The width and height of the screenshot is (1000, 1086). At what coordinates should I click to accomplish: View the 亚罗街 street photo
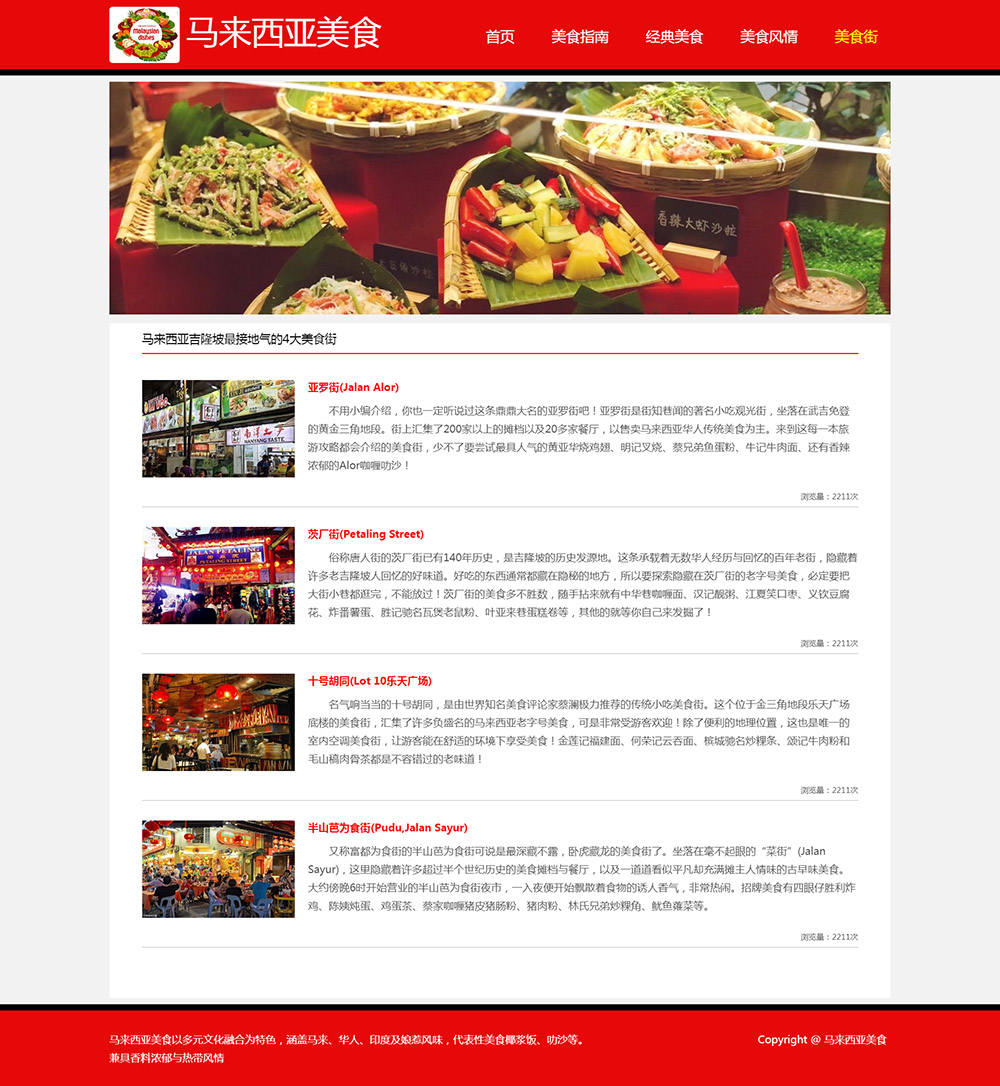(218, 428)
